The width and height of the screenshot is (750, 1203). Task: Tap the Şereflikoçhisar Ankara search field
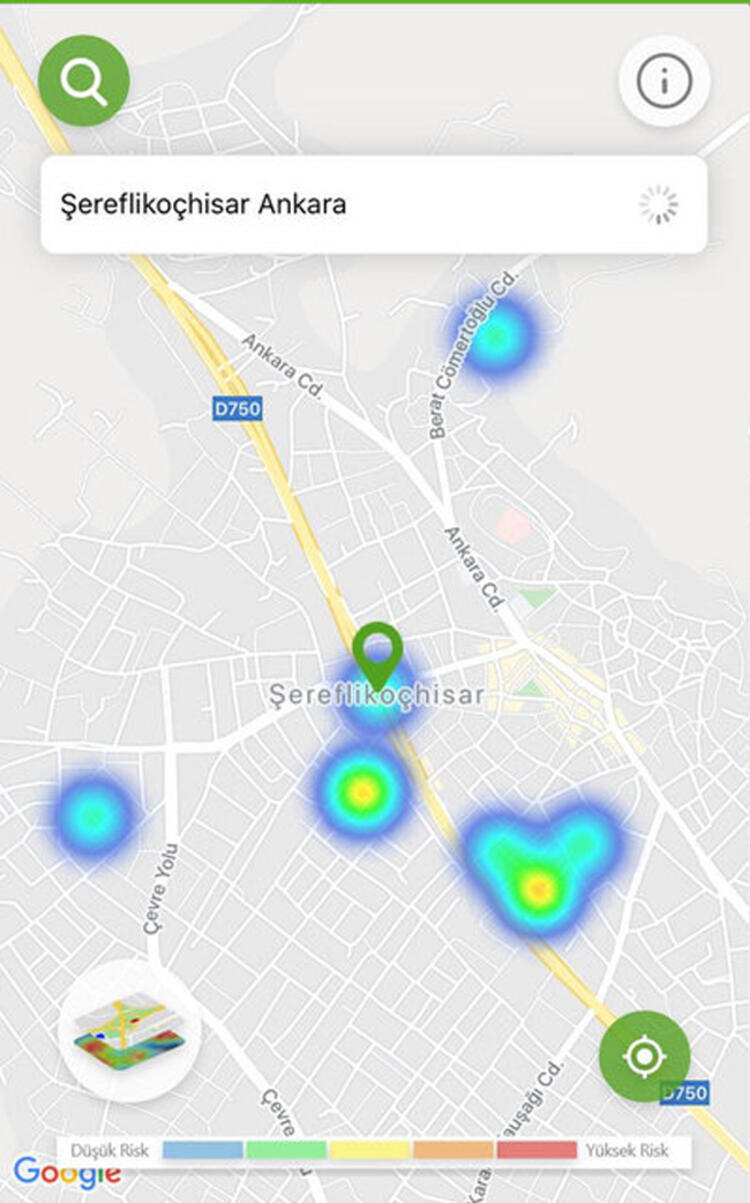[374, 205]
